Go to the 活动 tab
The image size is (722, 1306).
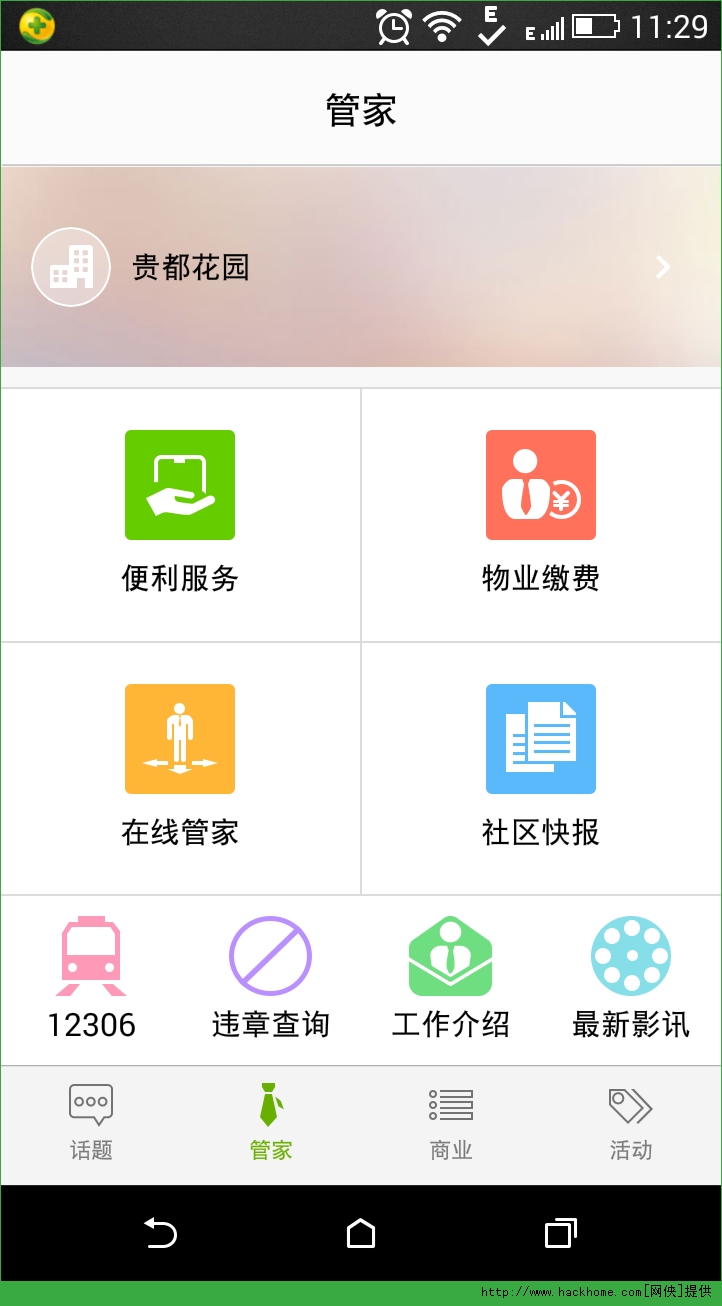pyautogui.click(x=631, y=1124)
